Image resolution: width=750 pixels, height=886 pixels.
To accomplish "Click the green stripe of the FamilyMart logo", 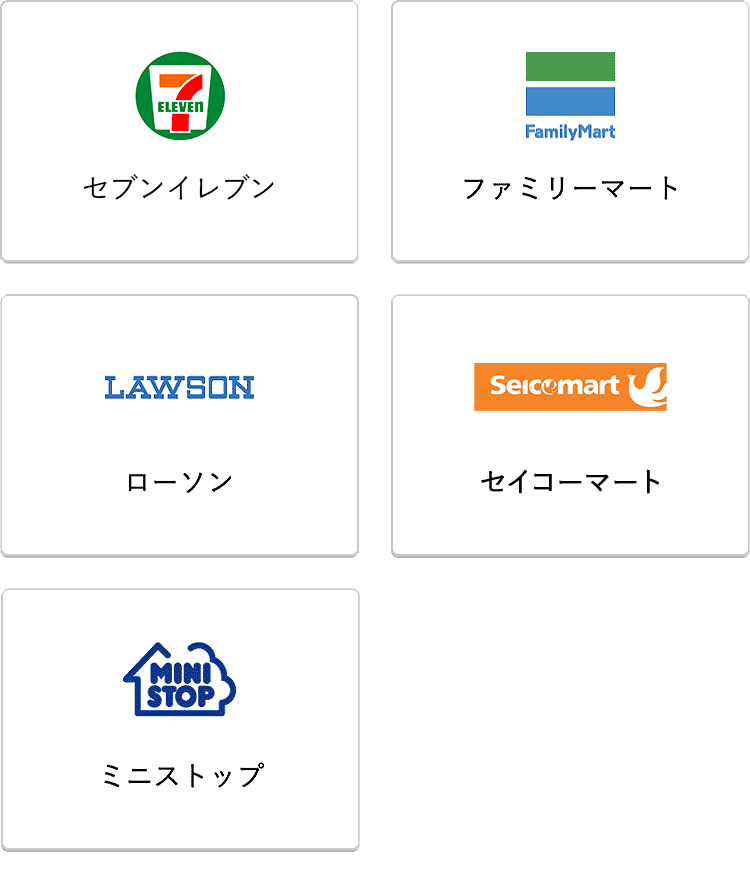I will pos(570,68).
